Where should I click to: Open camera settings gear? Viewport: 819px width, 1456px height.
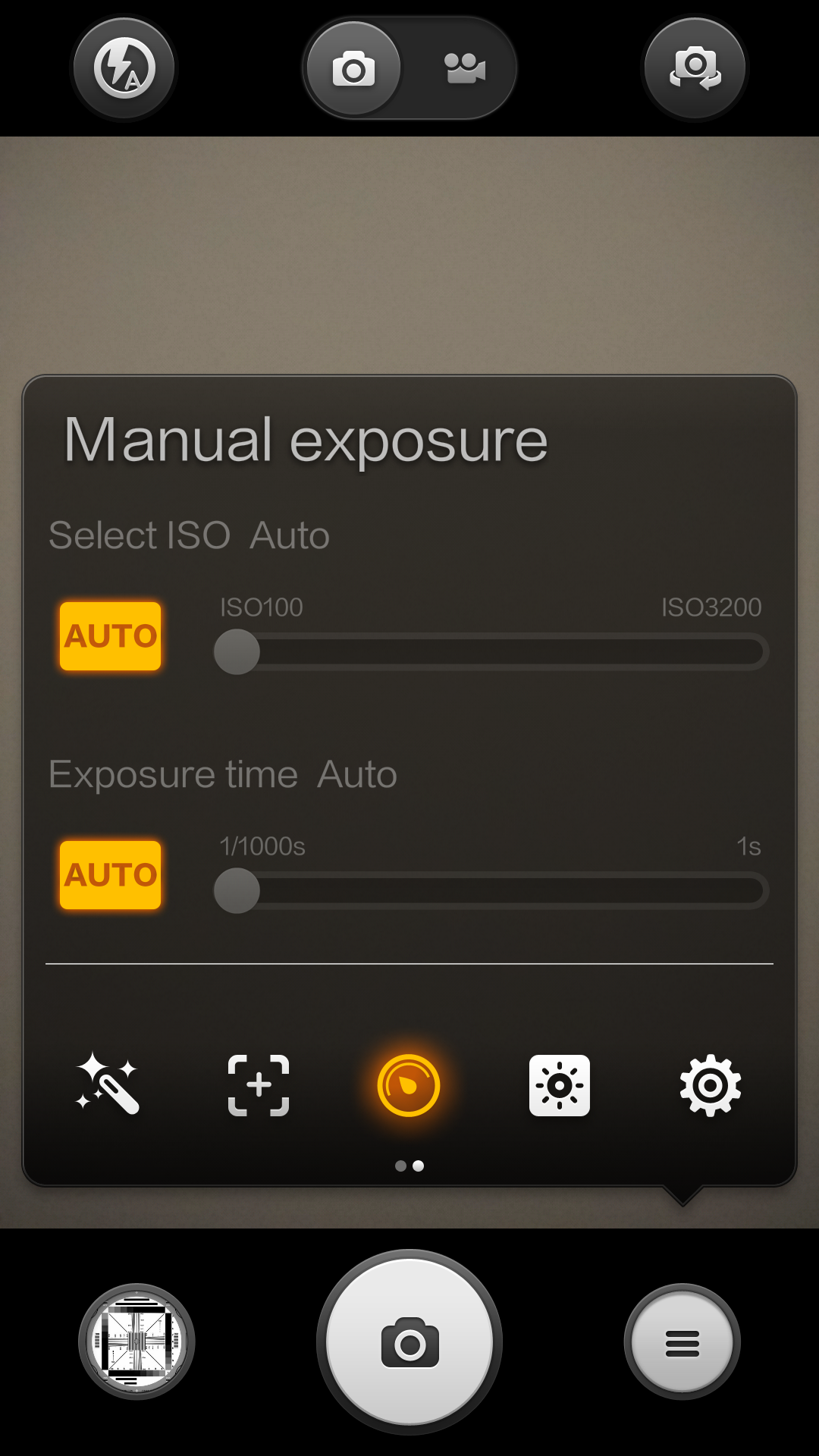click(x=710, y=1085)
